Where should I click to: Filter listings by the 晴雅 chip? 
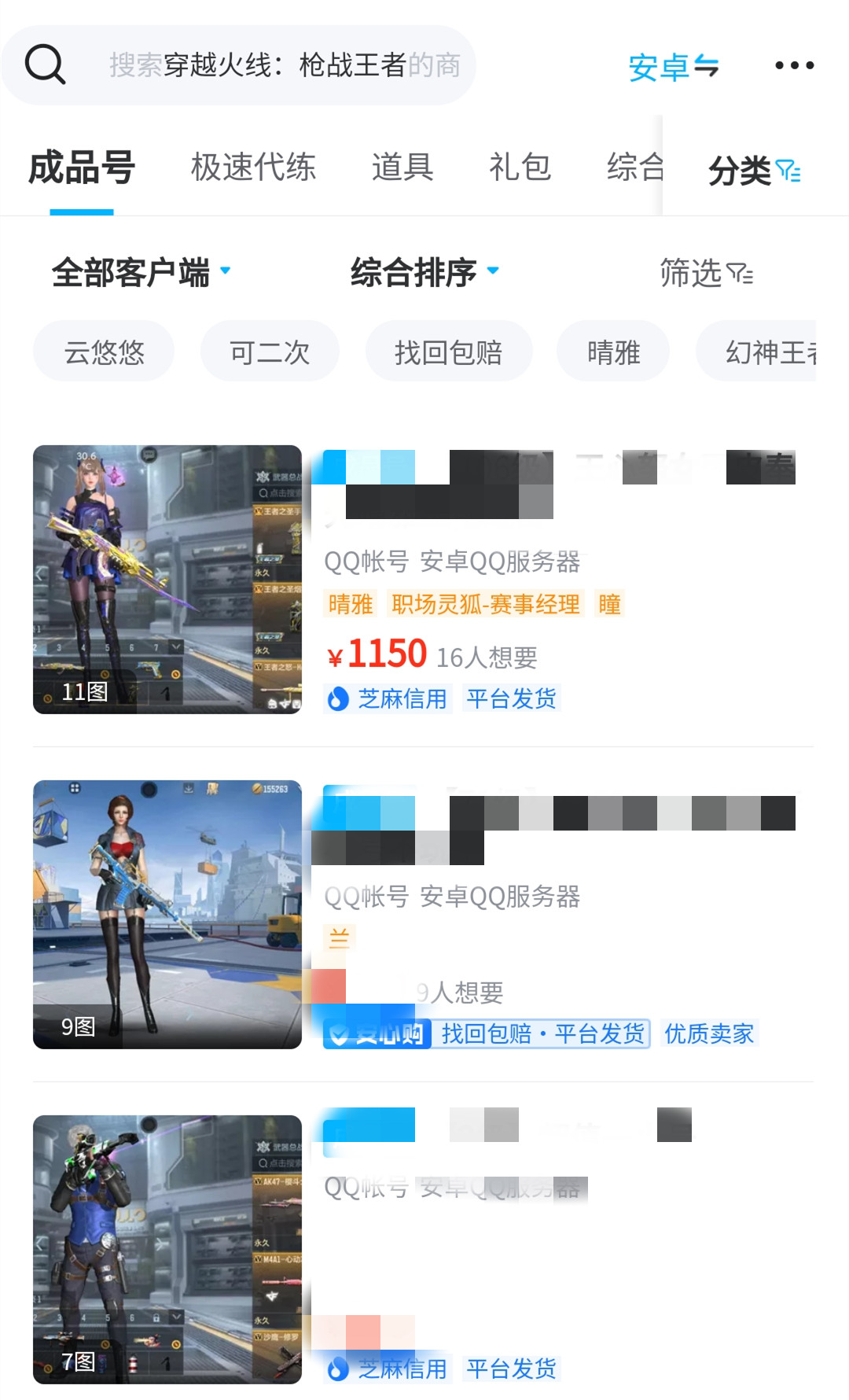pyautogui.click(x=613, y=352)
